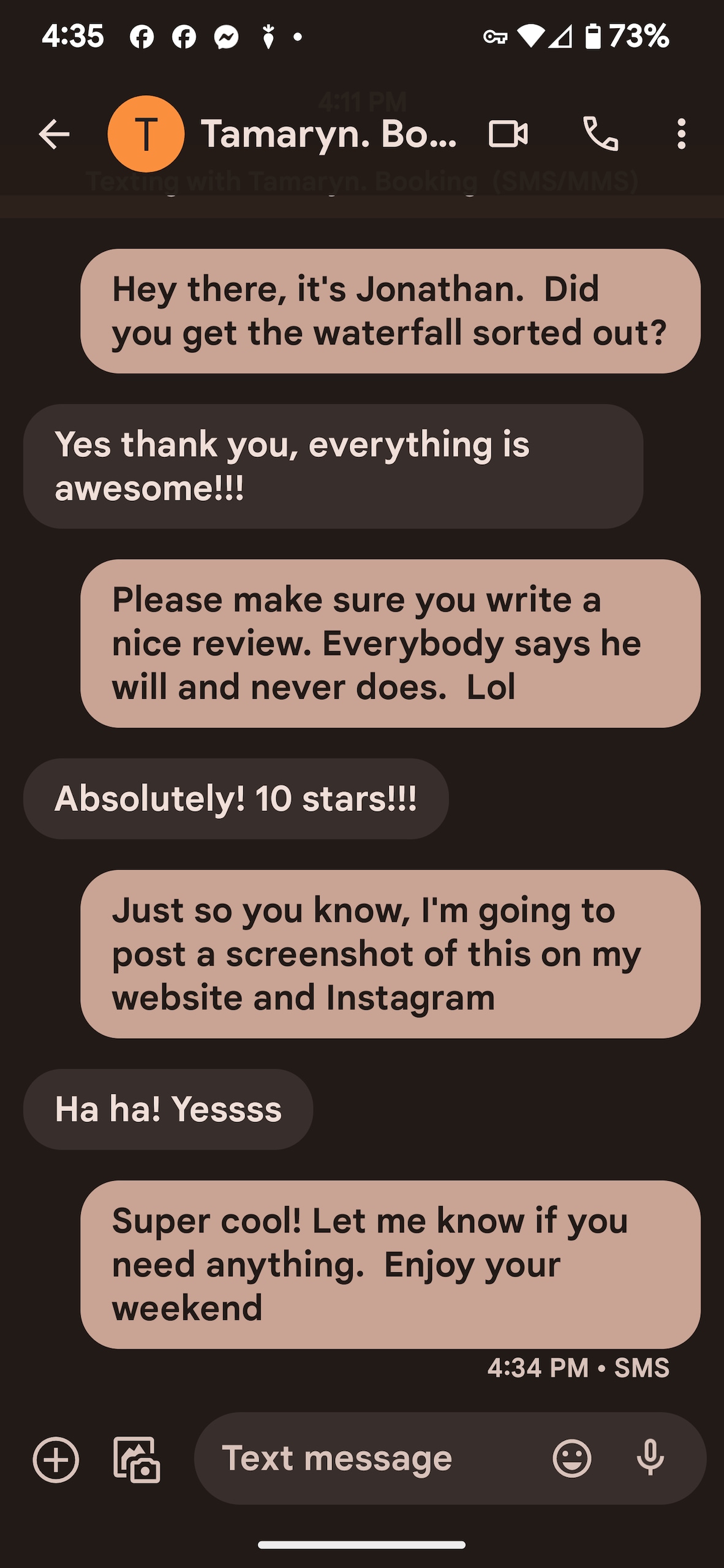The height and width of the screenshot is (1568, 724).
Task: Open the three-dot overflow menu
Action: pos(681,134)
